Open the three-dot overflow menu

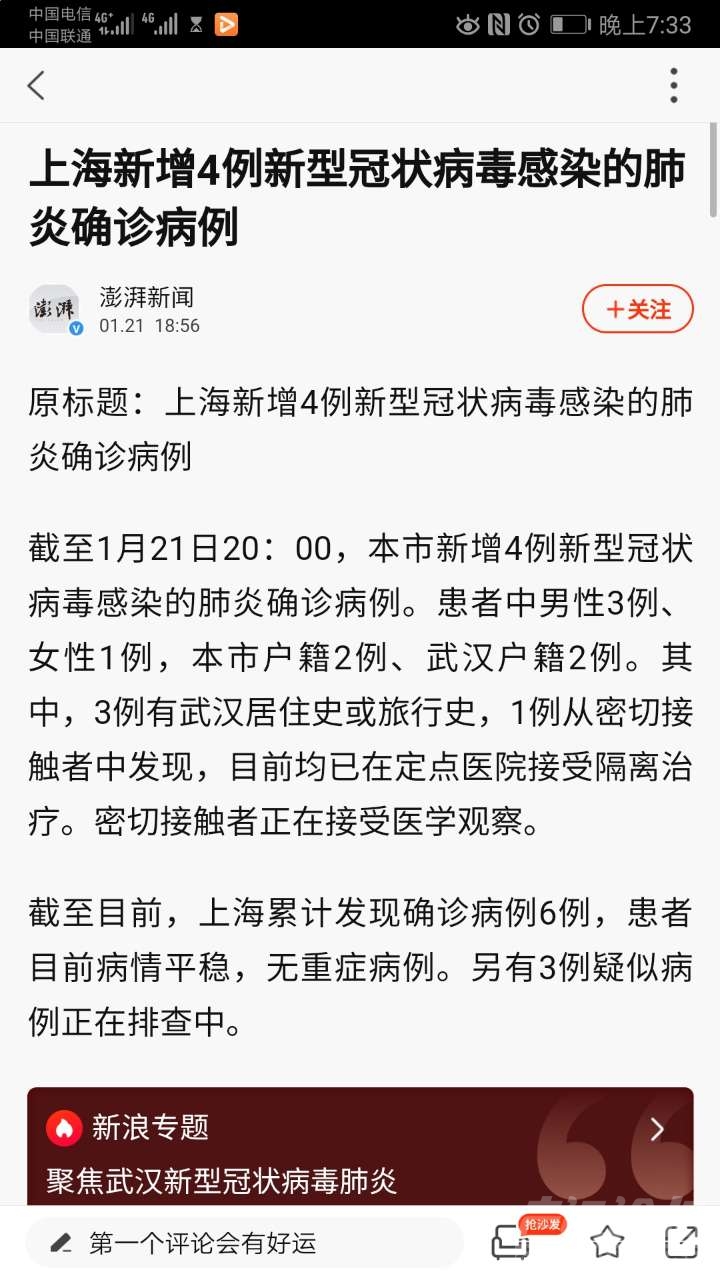(x=674, y=86)
